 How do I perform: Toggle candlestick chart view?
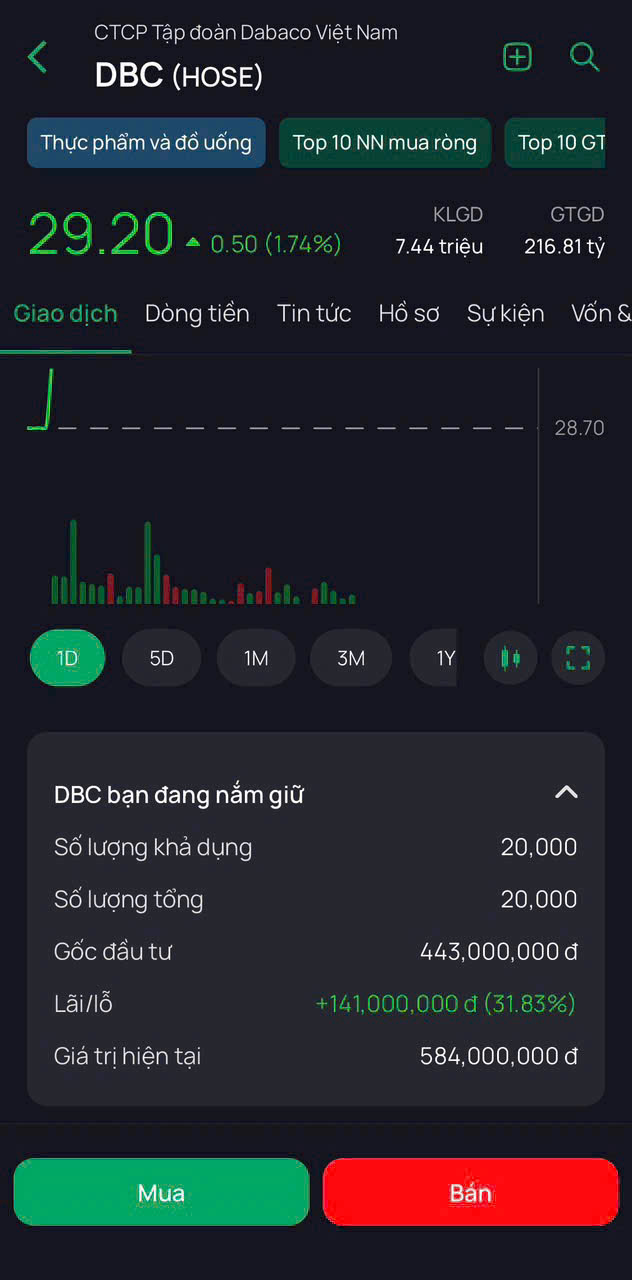511,658
